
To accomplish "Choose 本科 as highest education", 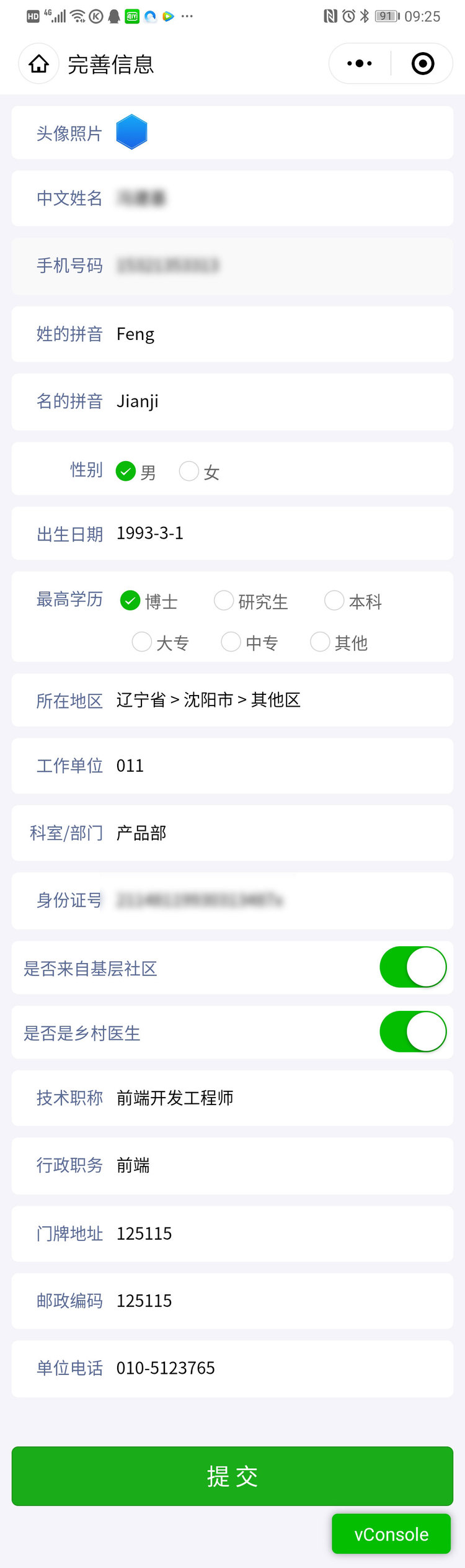I will point(334,601).
